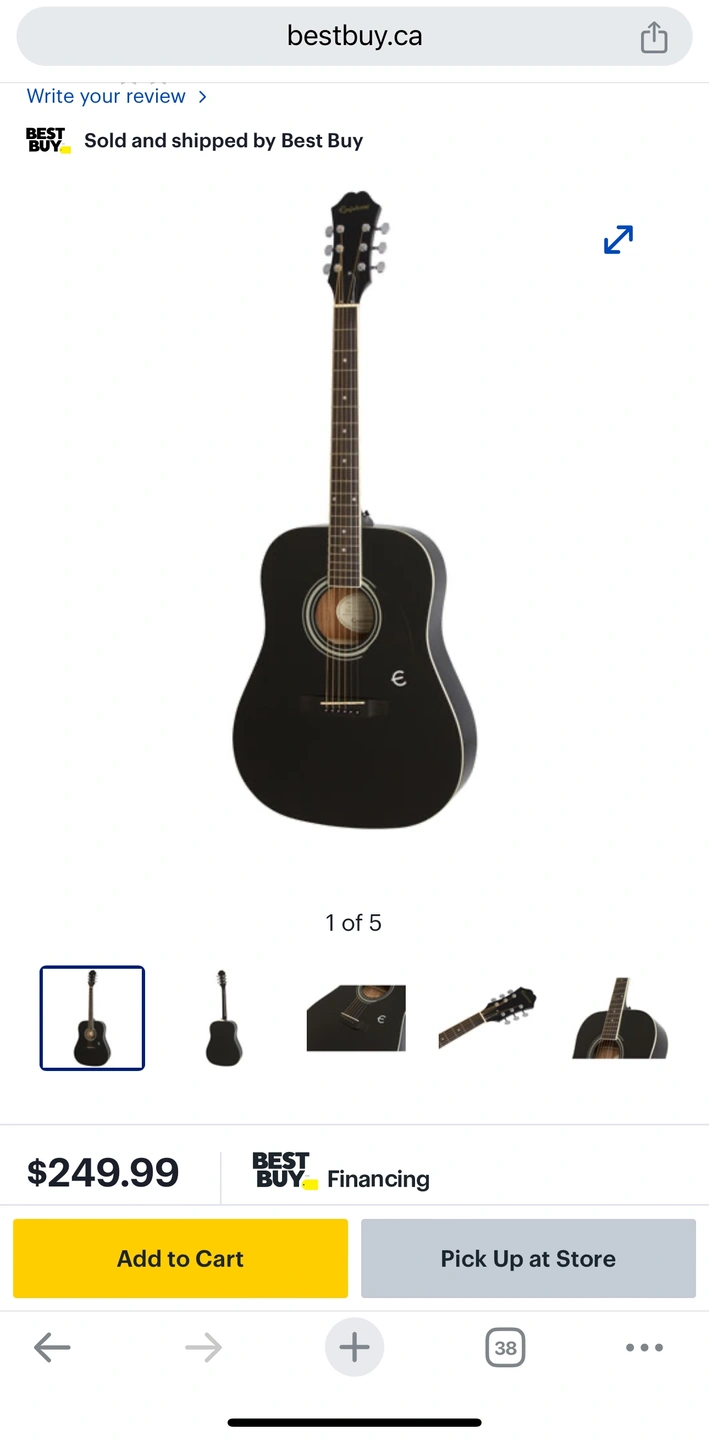Select the front view guitar thumbnail
Image resolution: width=709 pixels, height=1440 pixels.
(x=92, y=1018)
